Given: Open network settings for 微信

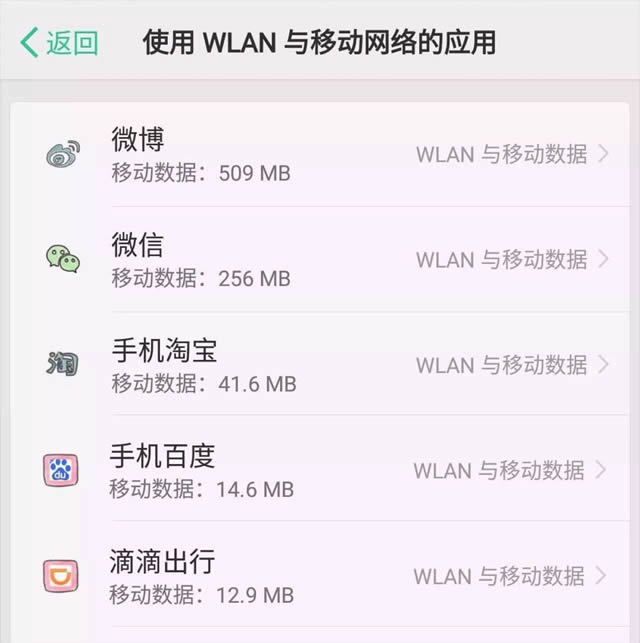Looking at the screenshot, I should [x=320, y=260].
